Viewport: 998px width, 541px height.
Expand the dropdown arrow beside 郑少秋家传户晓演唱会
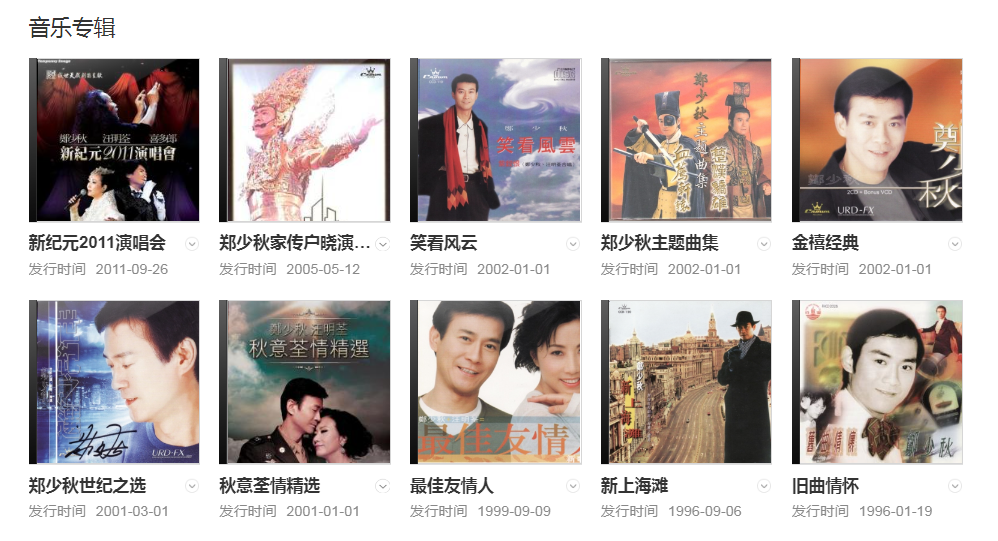(x=382, y=244)
